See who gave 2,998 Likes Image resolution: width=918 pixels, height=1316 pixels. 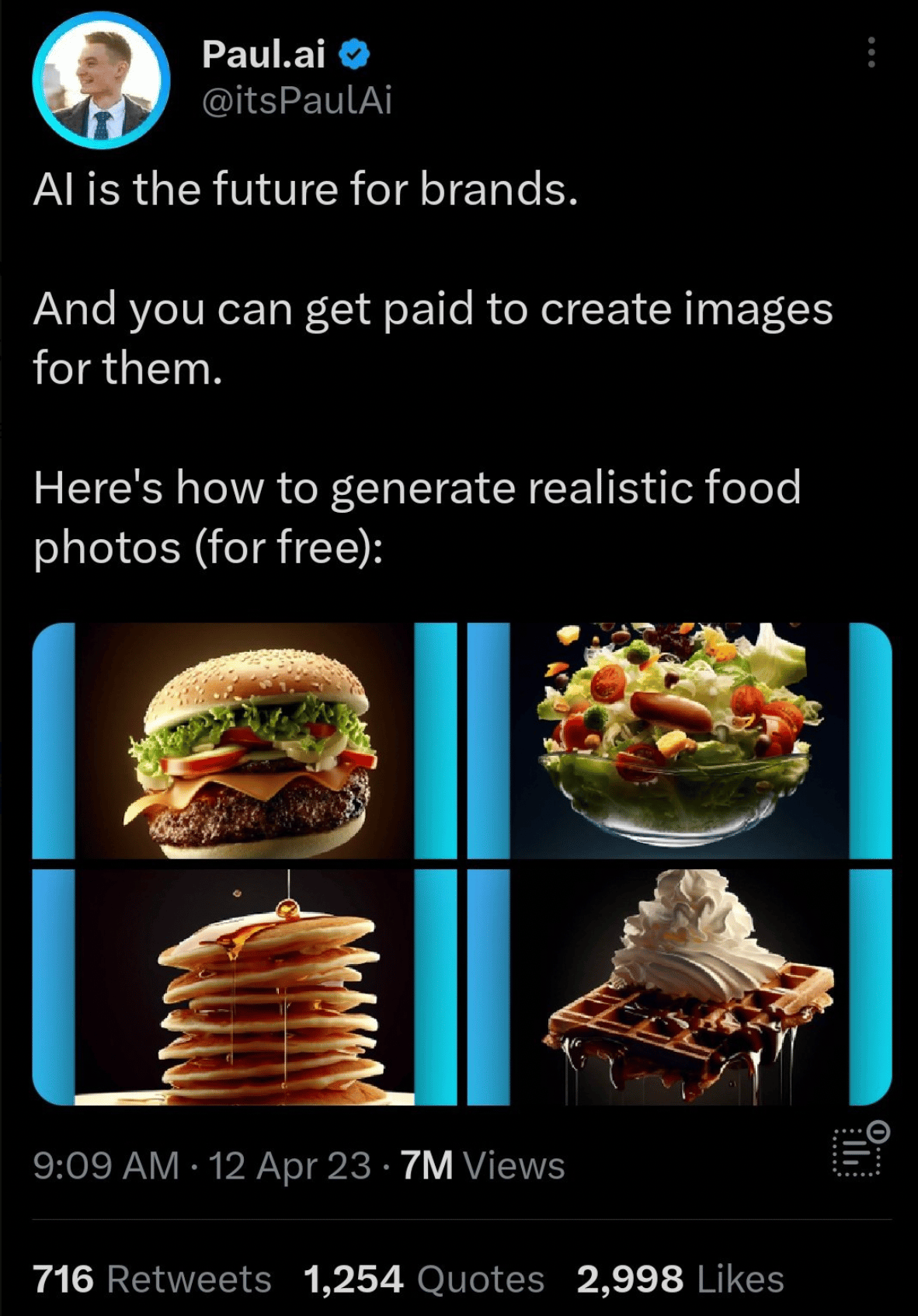(x=680, y=1279)
